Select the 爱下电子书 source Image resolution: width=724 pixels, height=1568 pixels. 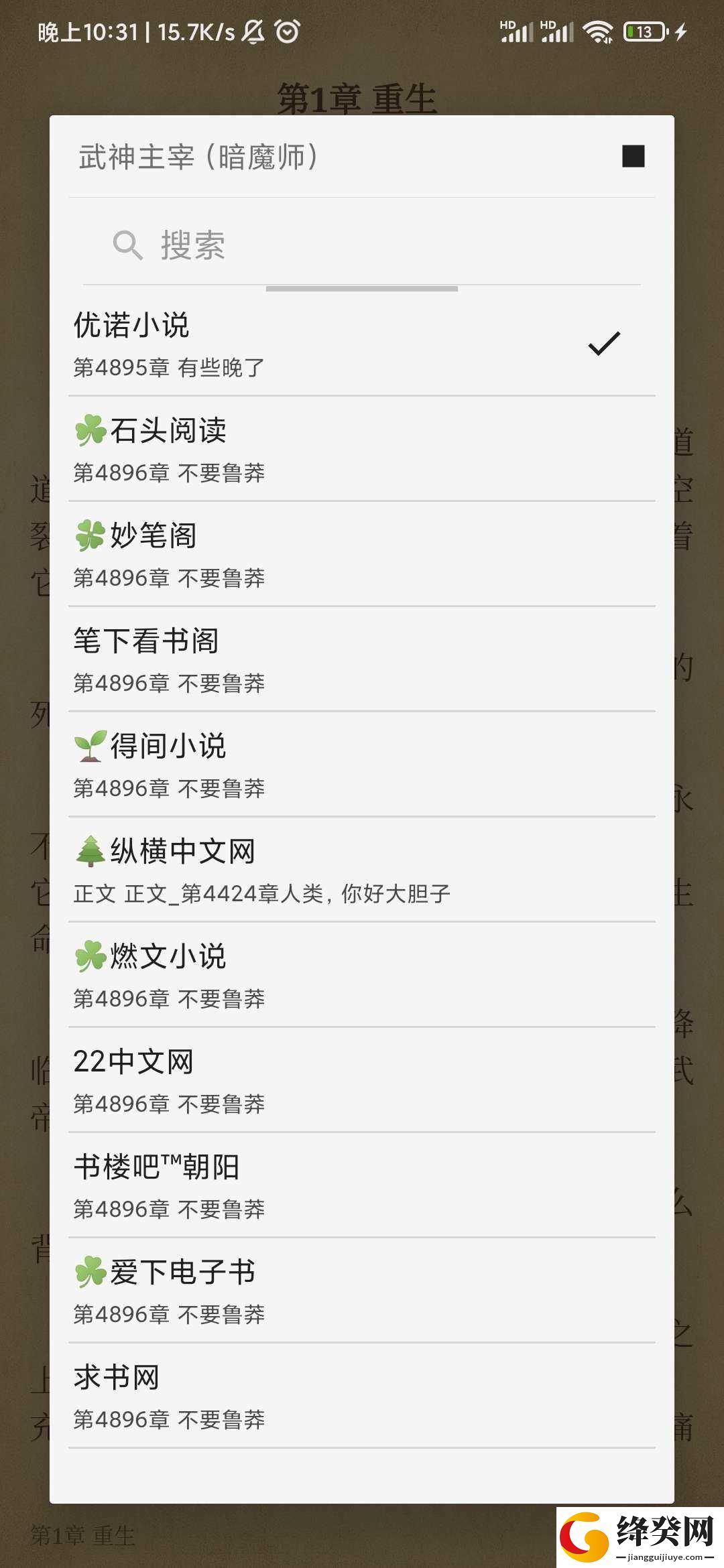pyautogui.click(x=362, y=1291)
